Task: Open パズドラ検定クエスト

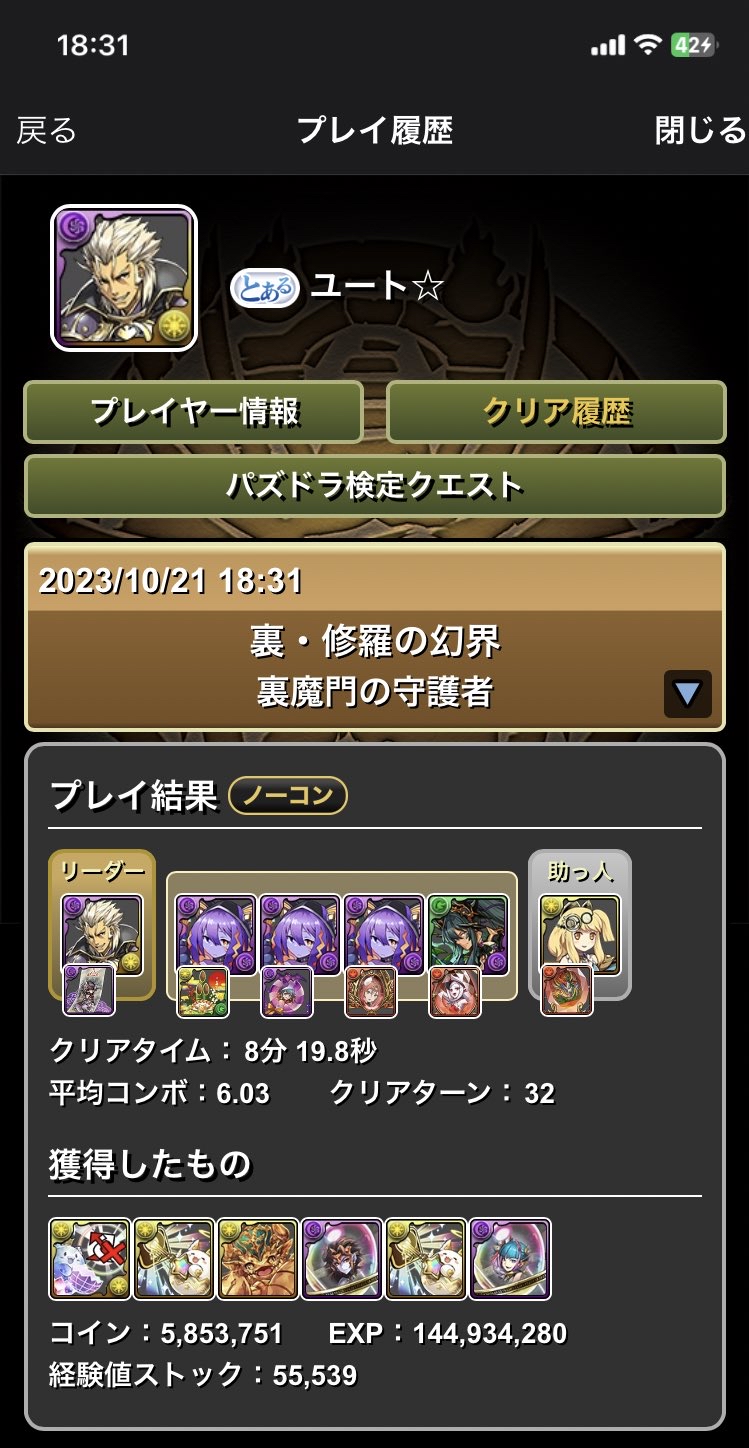Action: [x=374, y=486]
